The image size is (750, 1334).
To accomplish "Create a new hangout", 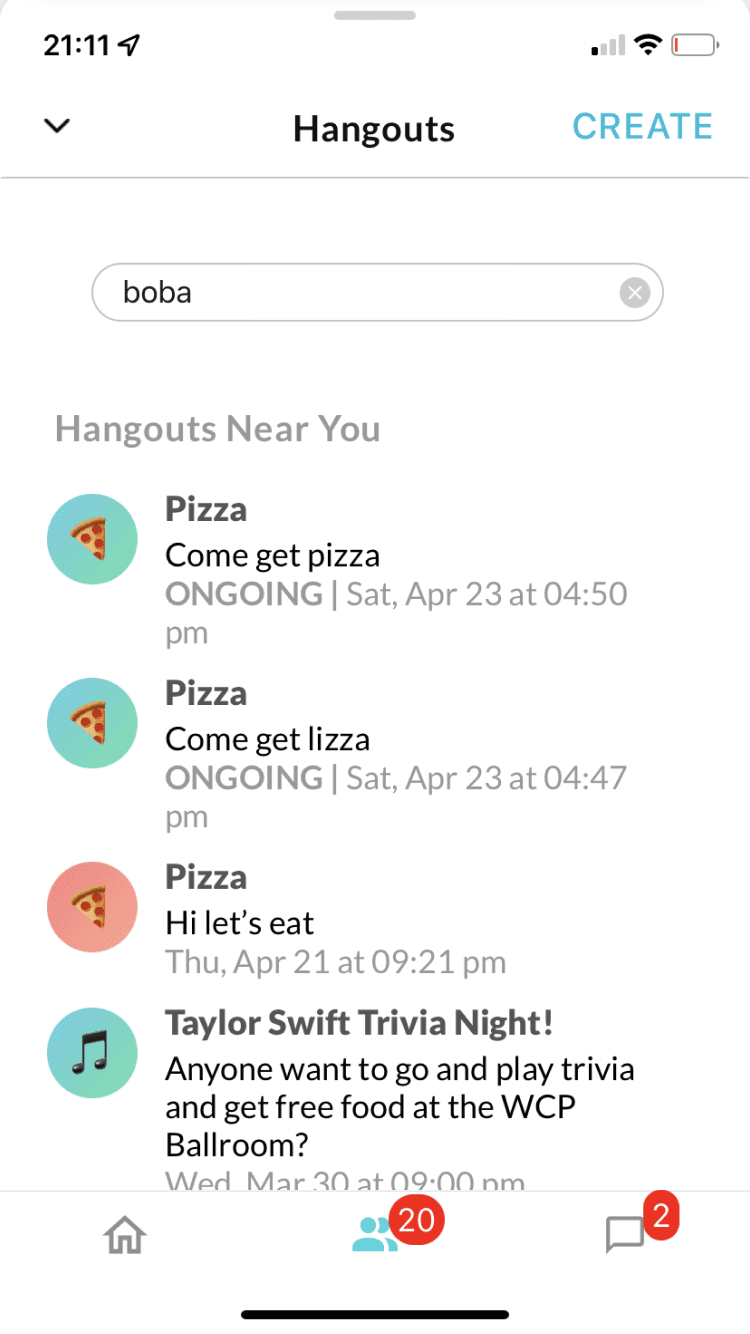I will click(642, 127).
